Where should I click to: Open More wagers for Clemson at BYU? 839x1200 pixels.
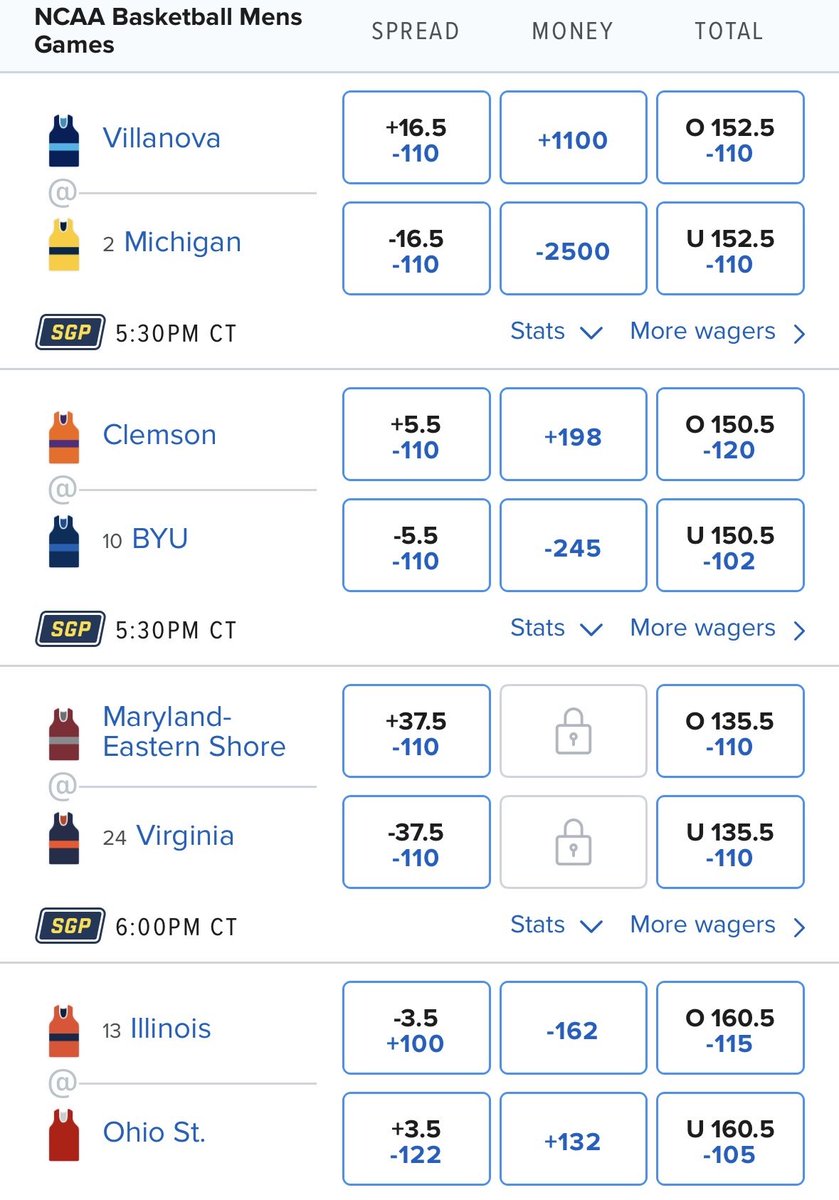717,629
